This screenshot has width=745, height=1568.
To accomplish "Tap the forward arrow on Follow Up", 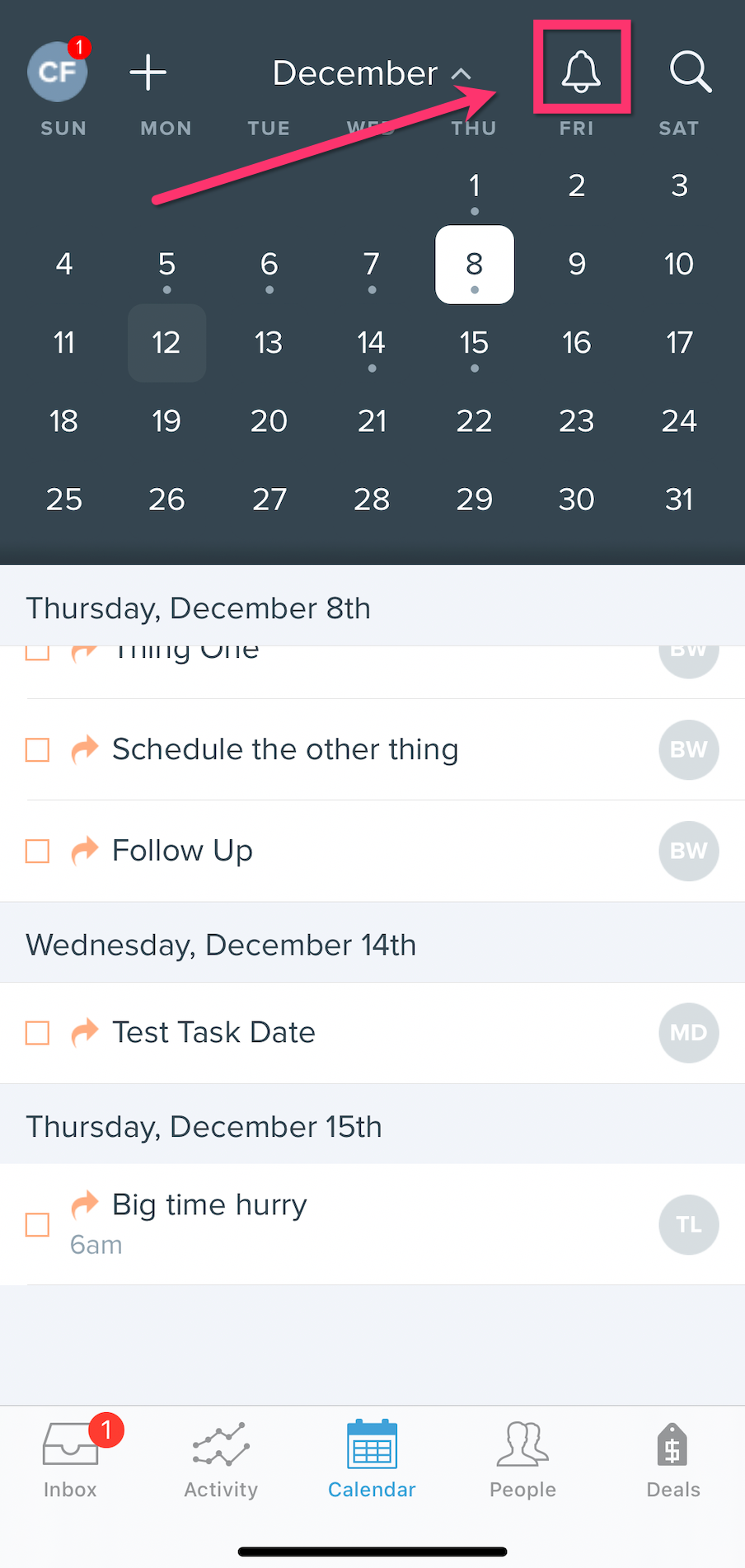I will (85, 851).
